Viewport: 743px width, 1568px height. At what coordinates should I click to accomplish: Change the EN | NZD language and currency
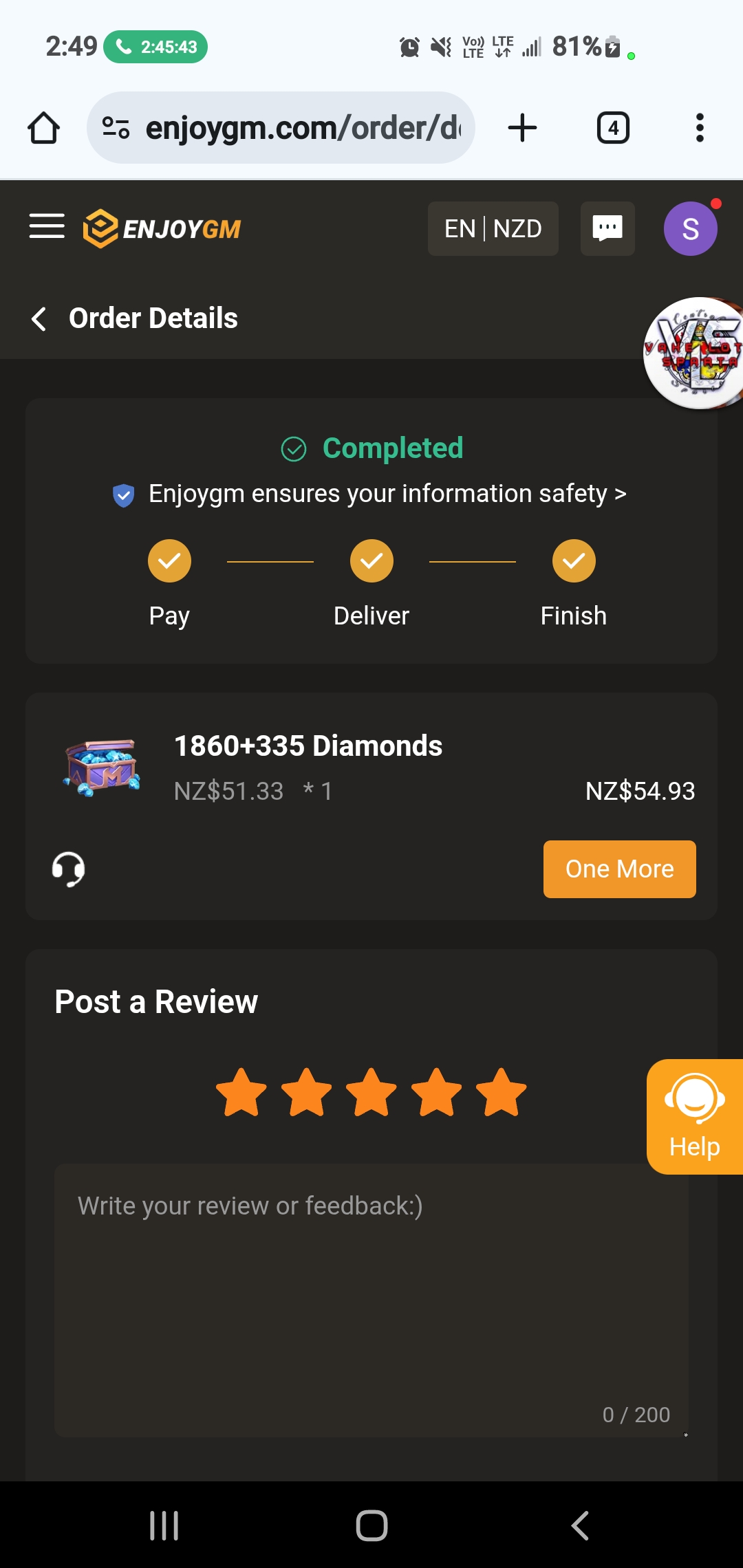click(493, 228)
